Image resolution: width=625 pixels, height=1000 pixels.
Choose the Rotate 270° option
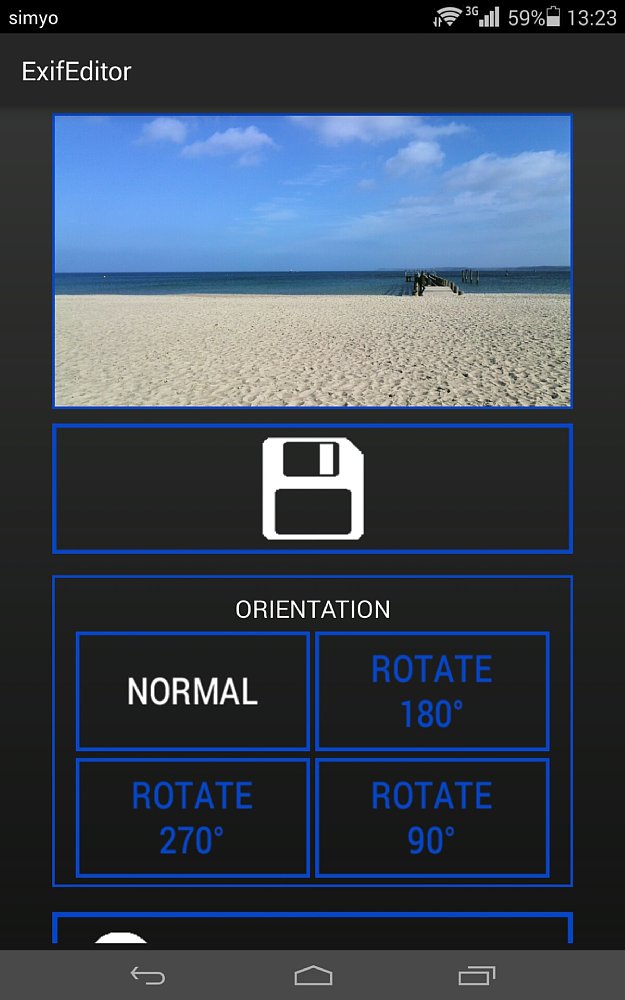tap(193, 818)
